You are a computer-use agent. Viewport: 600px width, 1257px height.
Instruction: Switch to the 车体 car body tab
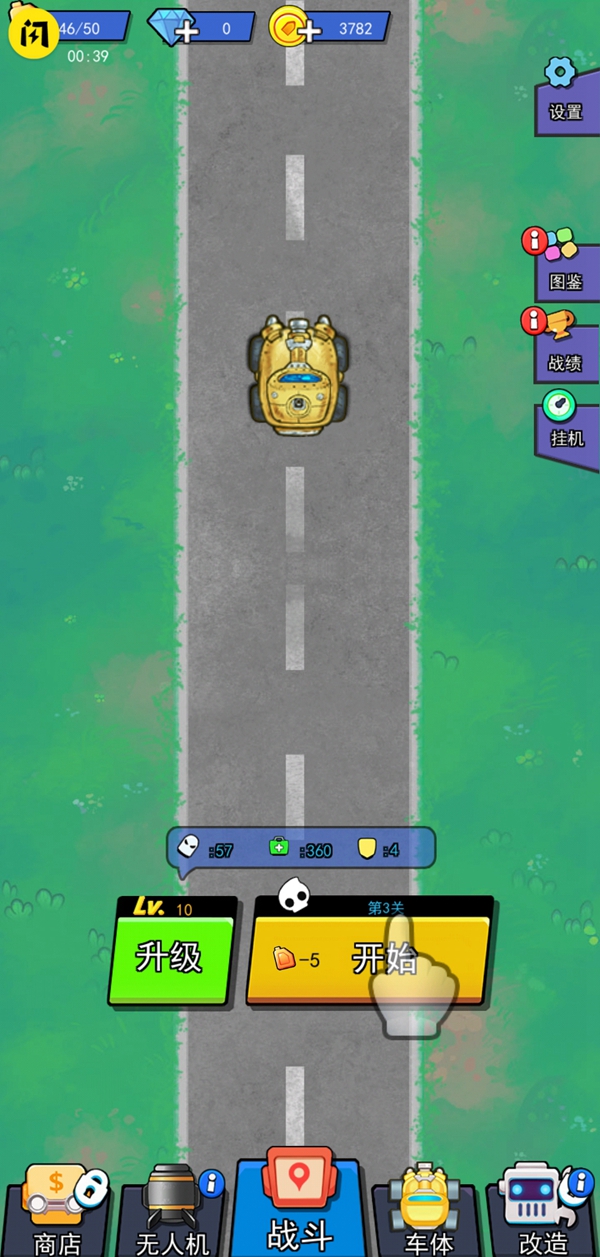[428, 1212]
